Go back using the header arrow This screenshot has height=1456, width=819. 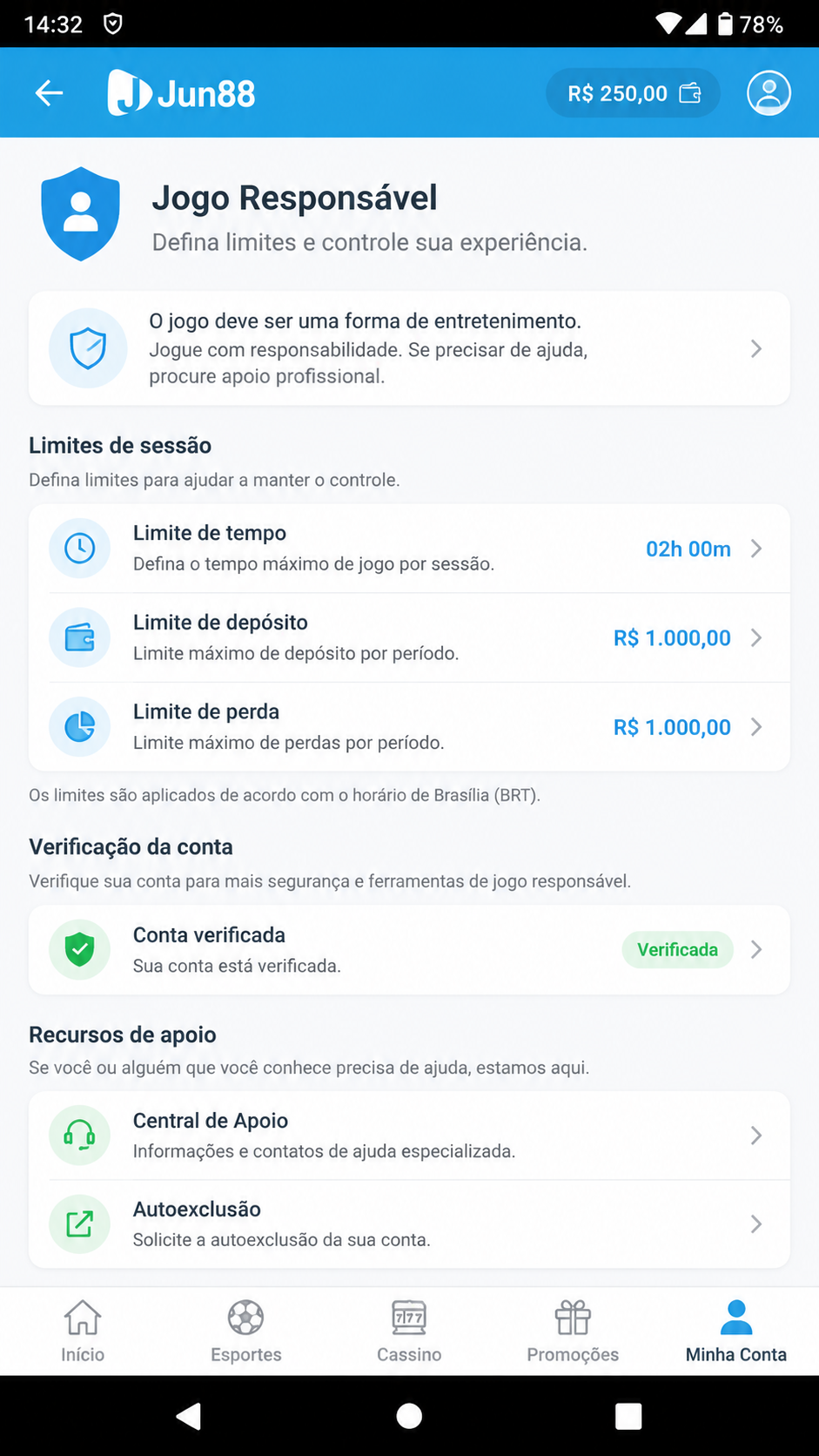(50, 92)
